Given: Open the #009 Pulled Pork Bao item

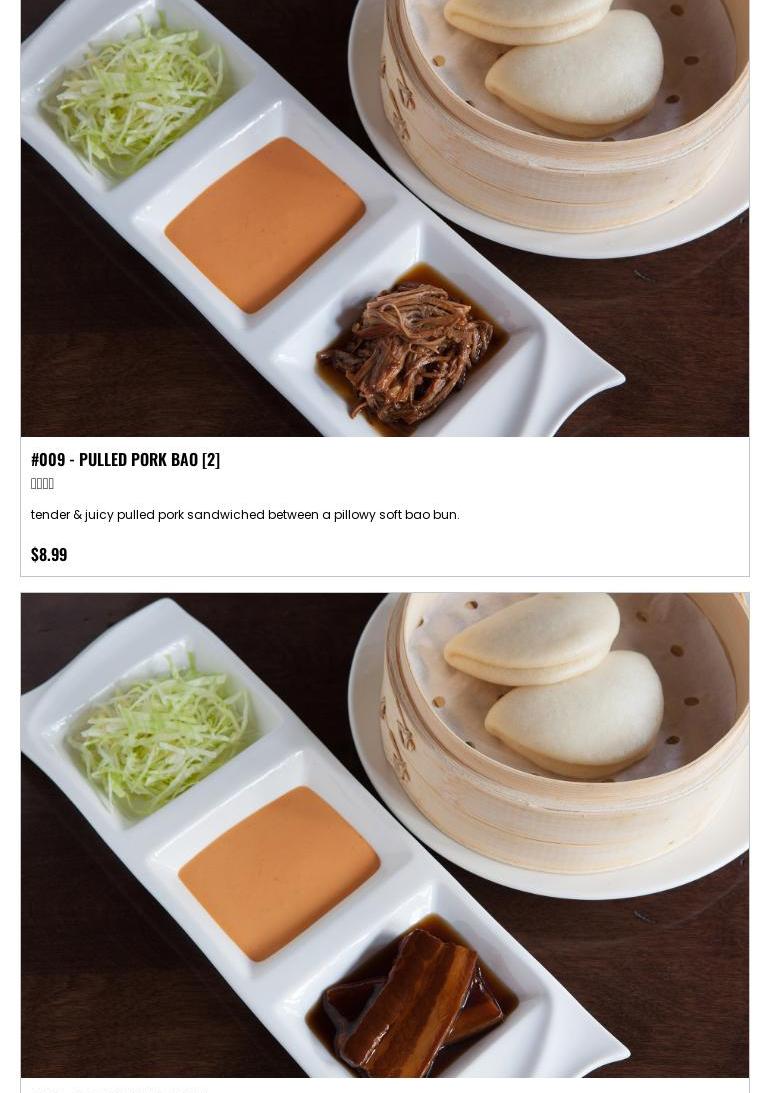Looking at the screenshot, I should point(125,460).
